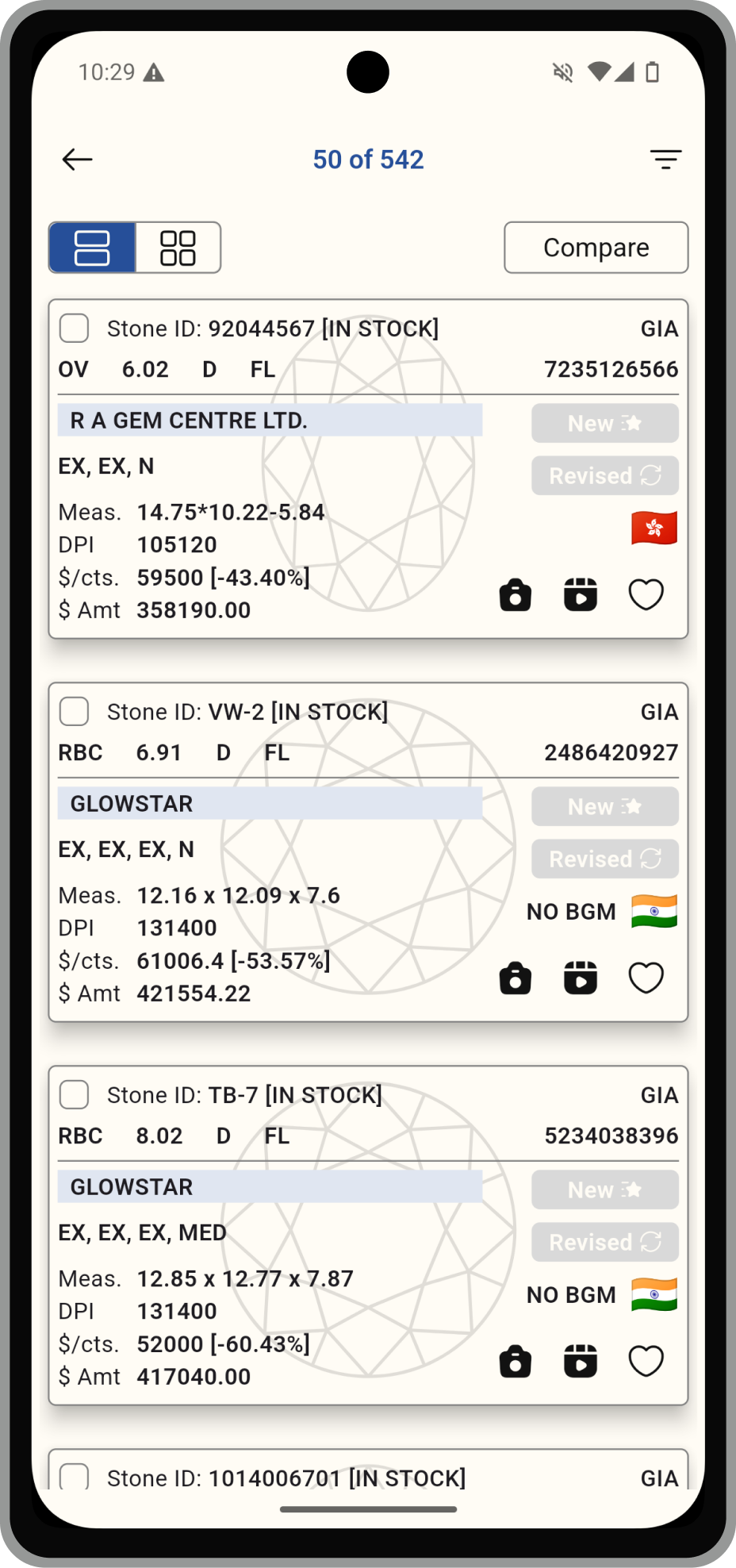
Task: Like Stone TB-7 with the heart icon
Action: click(646, 1362)
